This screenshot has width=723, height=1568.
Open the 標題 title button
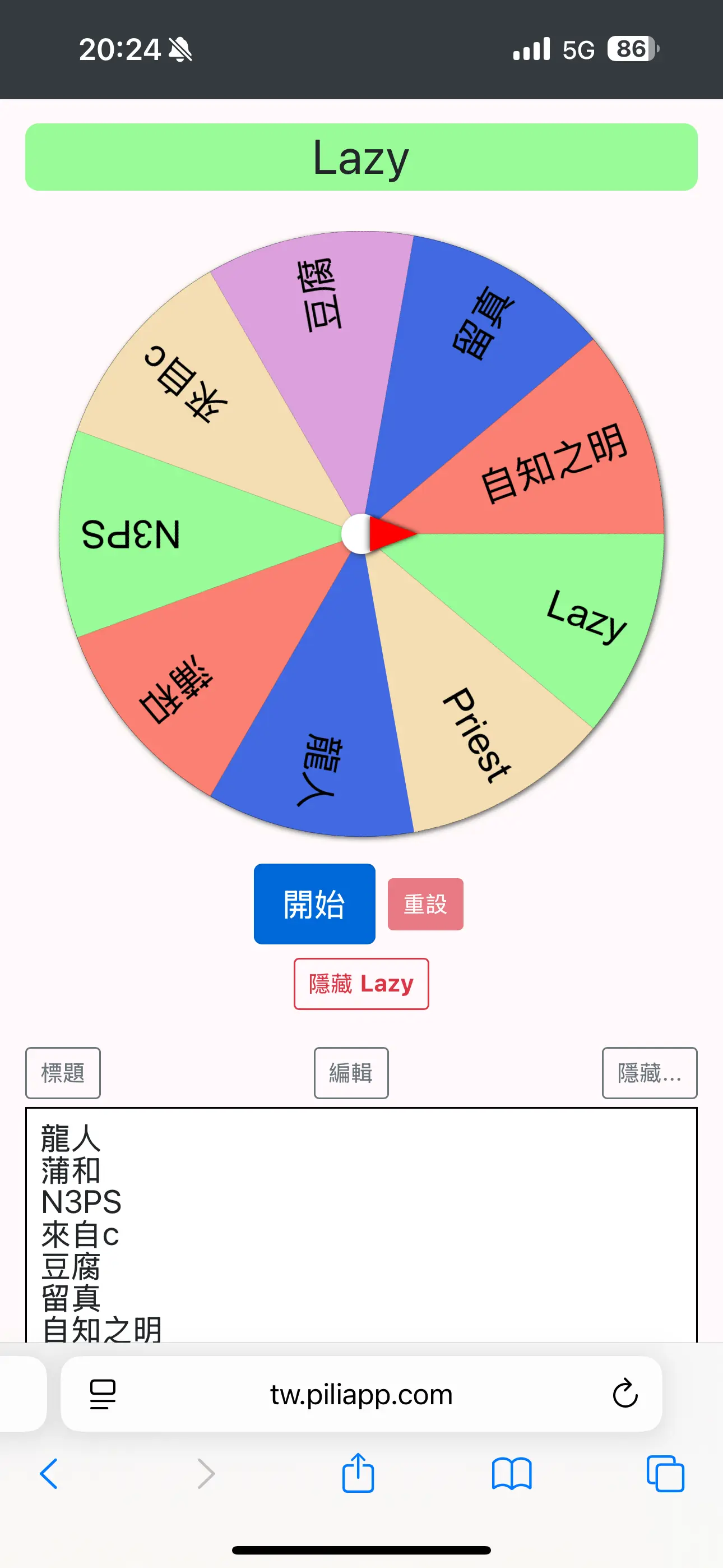(x=63, y=1072)
